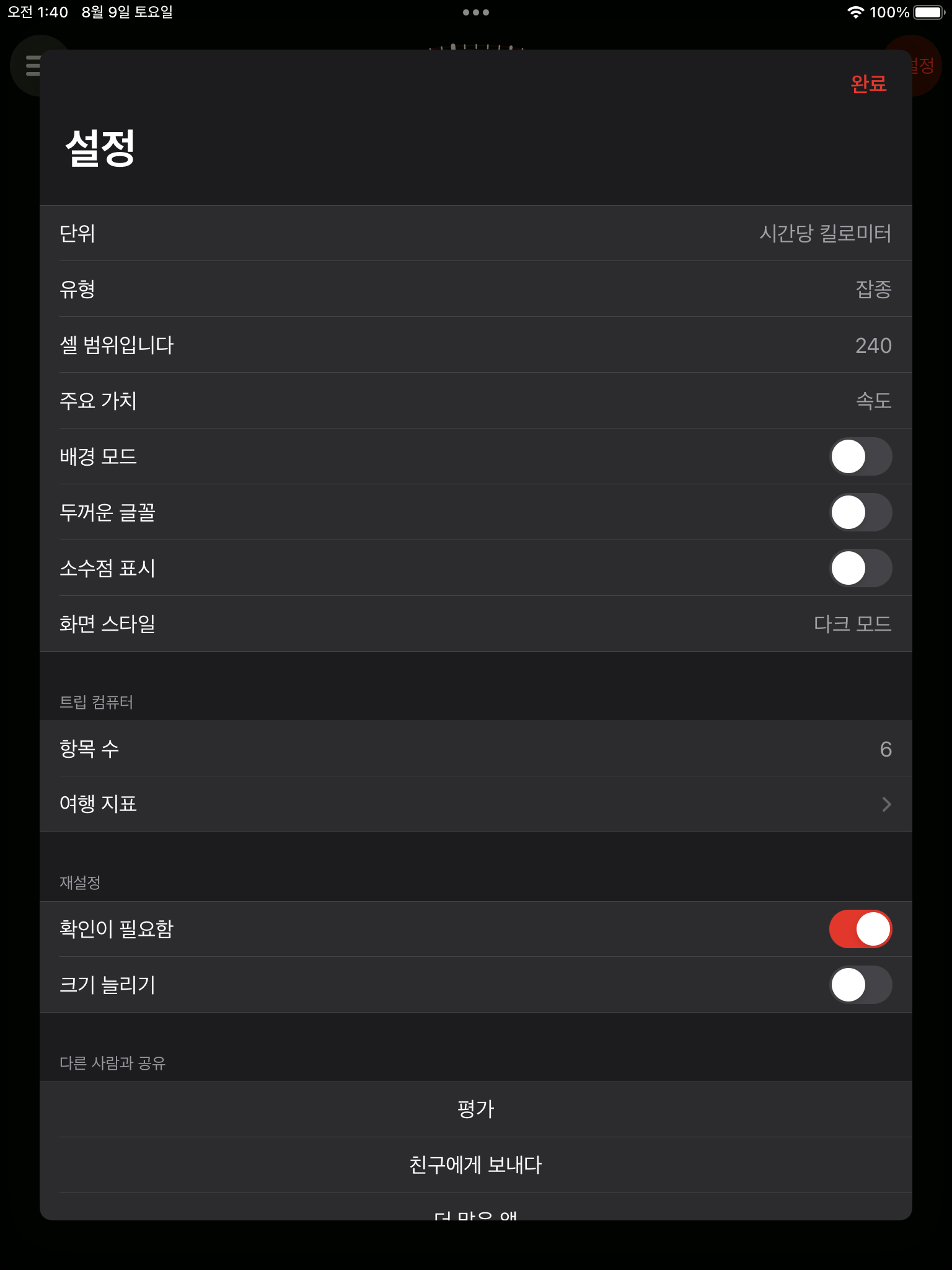Open the 단위 unit selection
Image resolution: width=952 pixels, height=1270 pixels.
pyautogui.click(x=476, y=233)
